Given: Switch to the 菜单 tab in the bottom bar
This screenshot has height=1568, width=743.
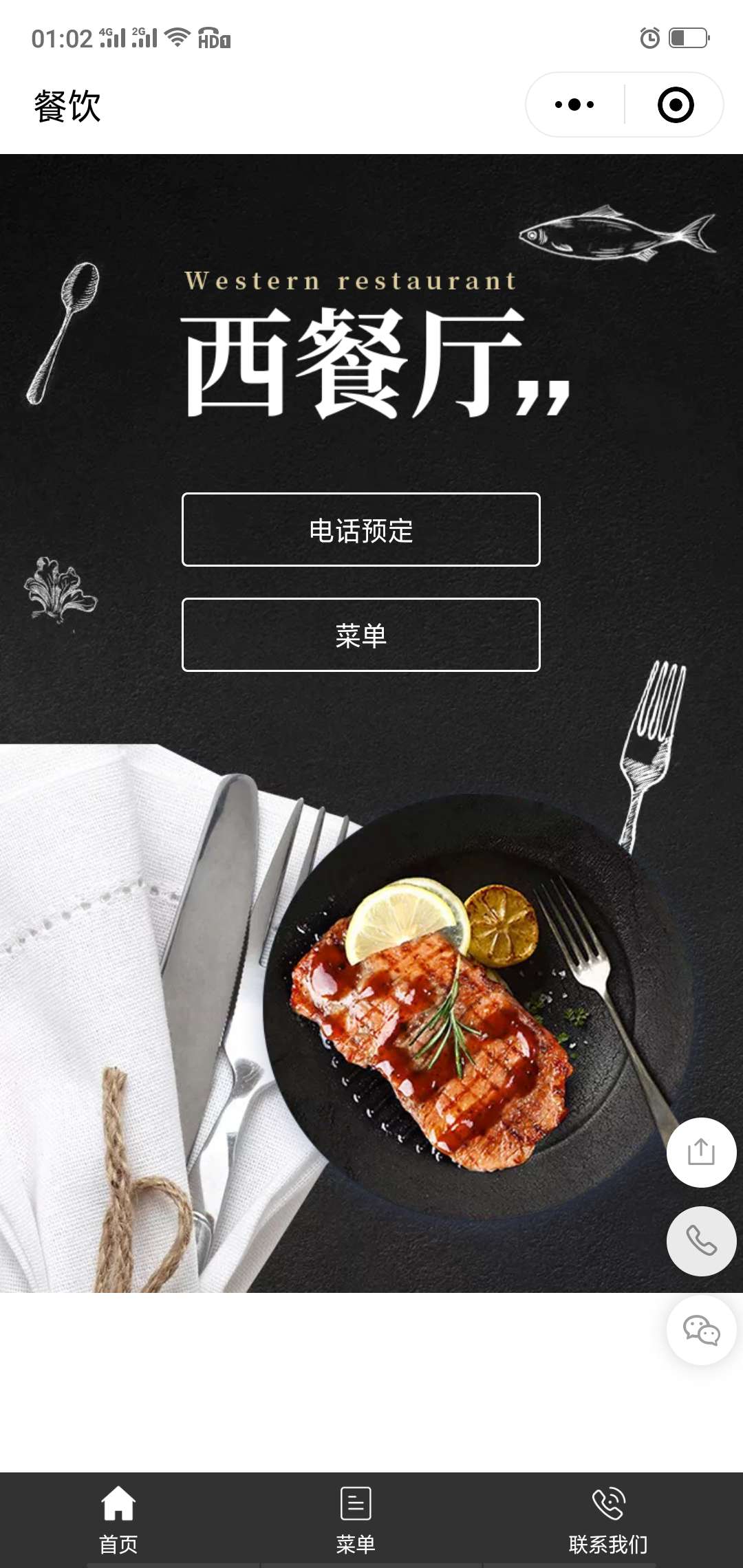Looking at the screenshot, I should [x=356, y=1518].
